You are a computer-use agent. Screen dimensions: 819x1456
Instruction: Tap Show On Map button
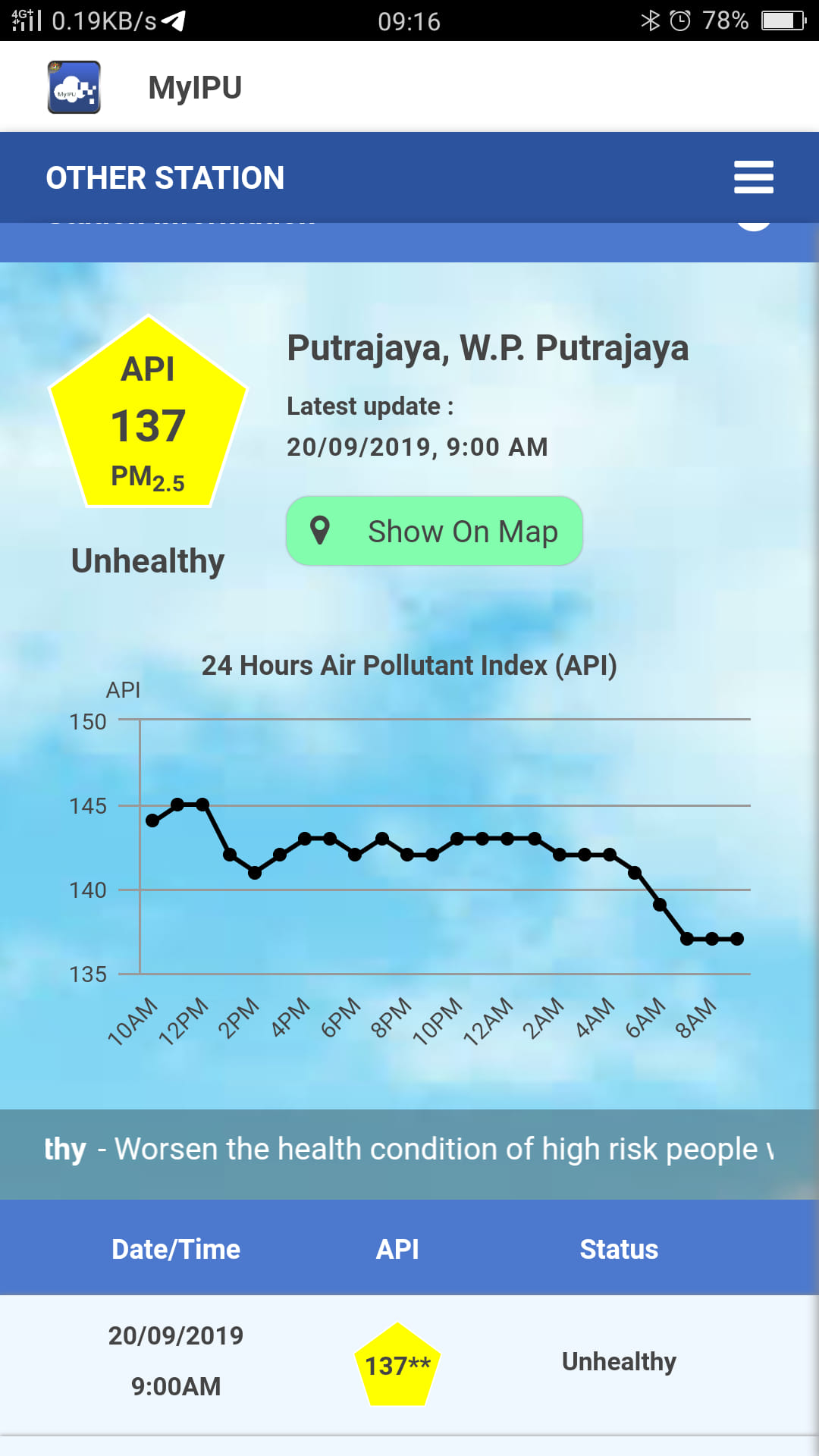pos(435,531)
